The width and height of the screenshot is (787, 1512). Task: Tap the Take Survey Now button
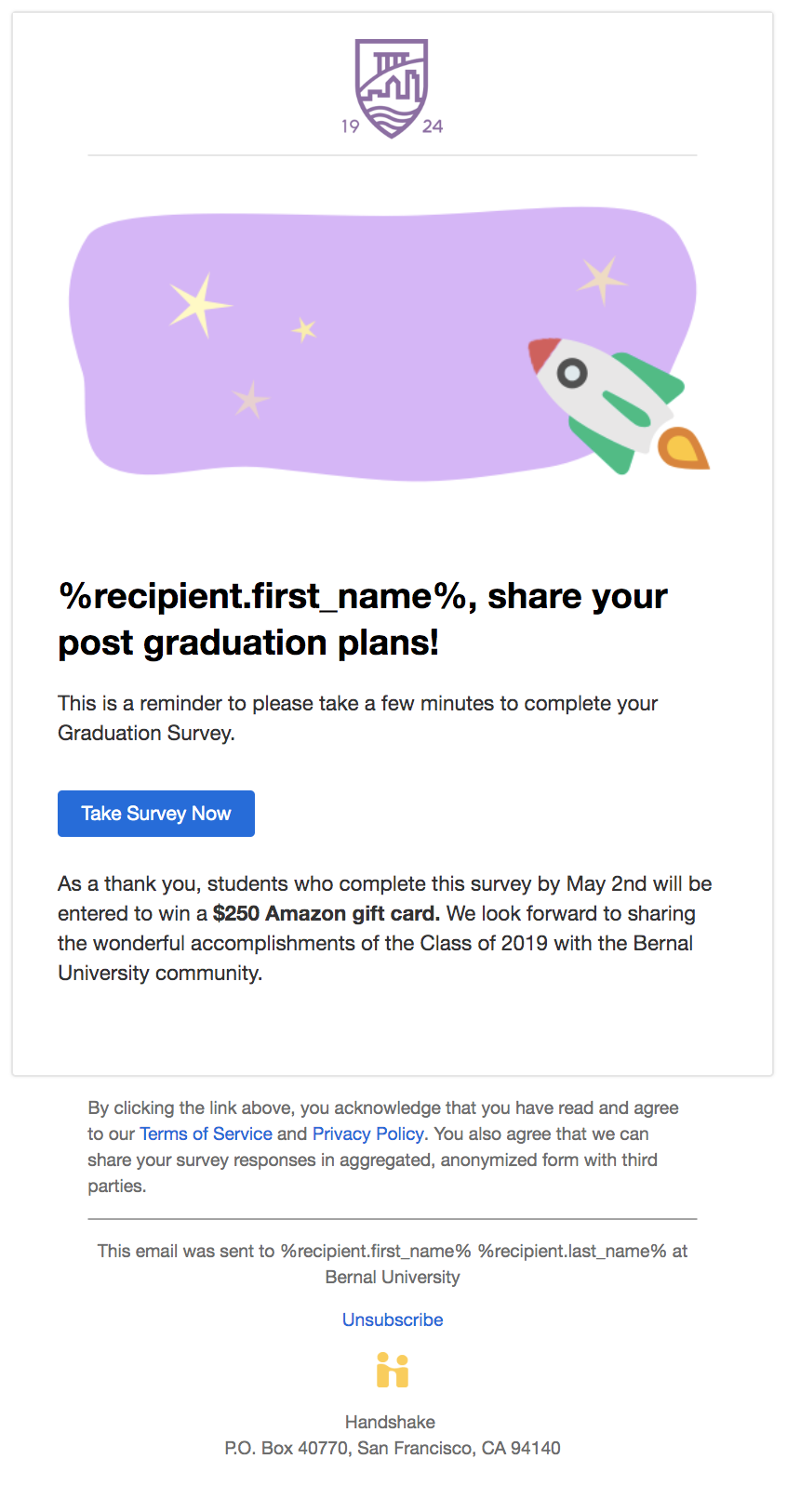pyautogui.click(x=156, y=814)
